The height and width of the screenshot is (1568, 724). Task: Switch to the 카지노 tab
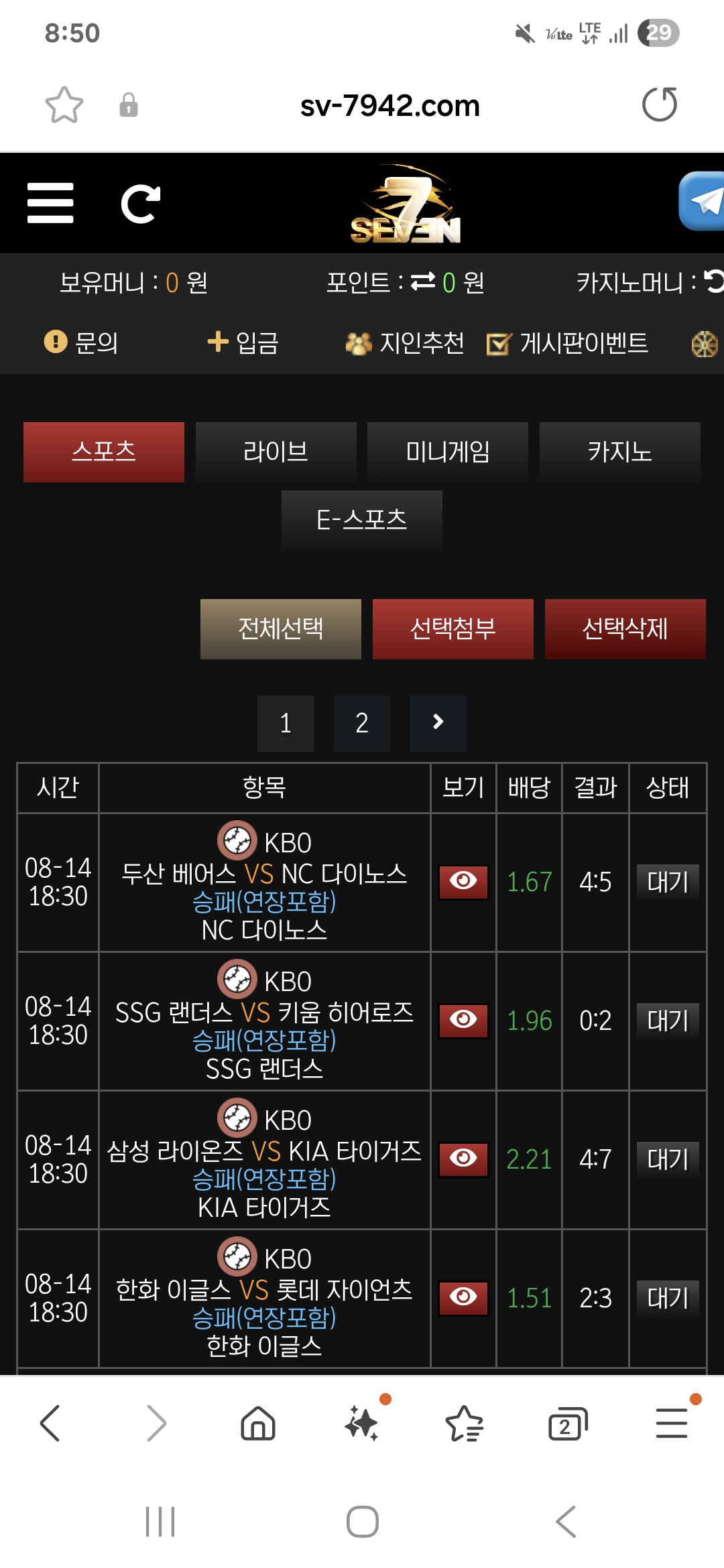click(x=620, y=452)
